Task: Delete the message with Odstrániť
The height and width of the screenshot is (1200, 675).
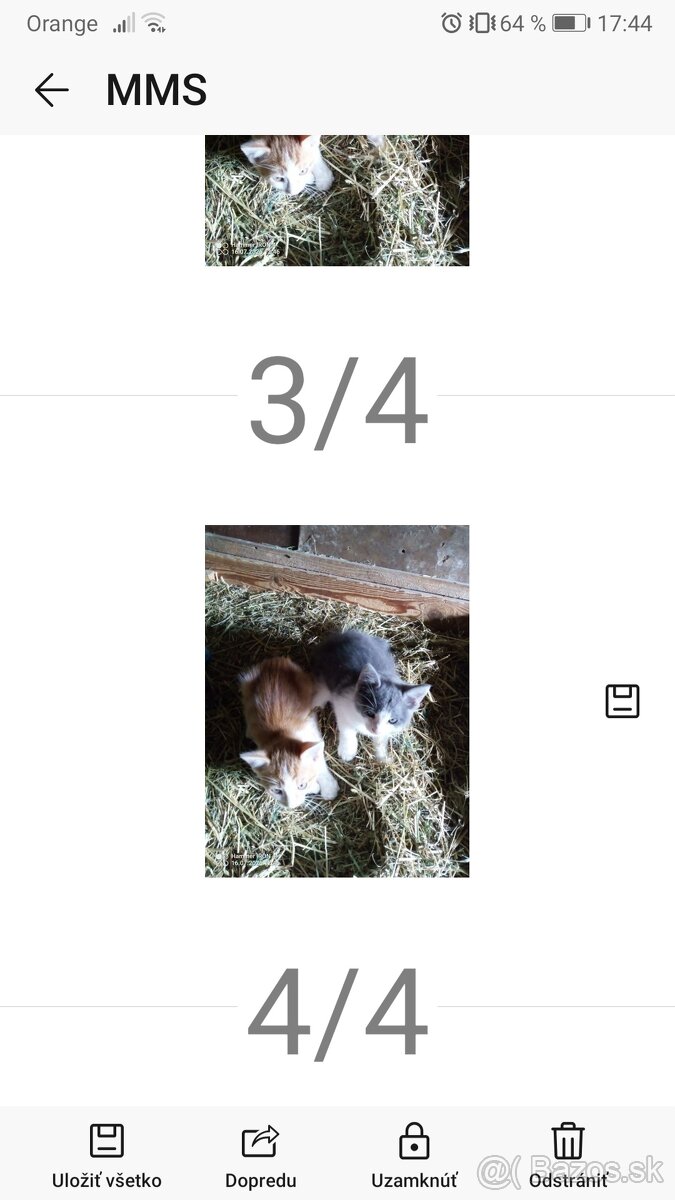Action: (568, 1155)
